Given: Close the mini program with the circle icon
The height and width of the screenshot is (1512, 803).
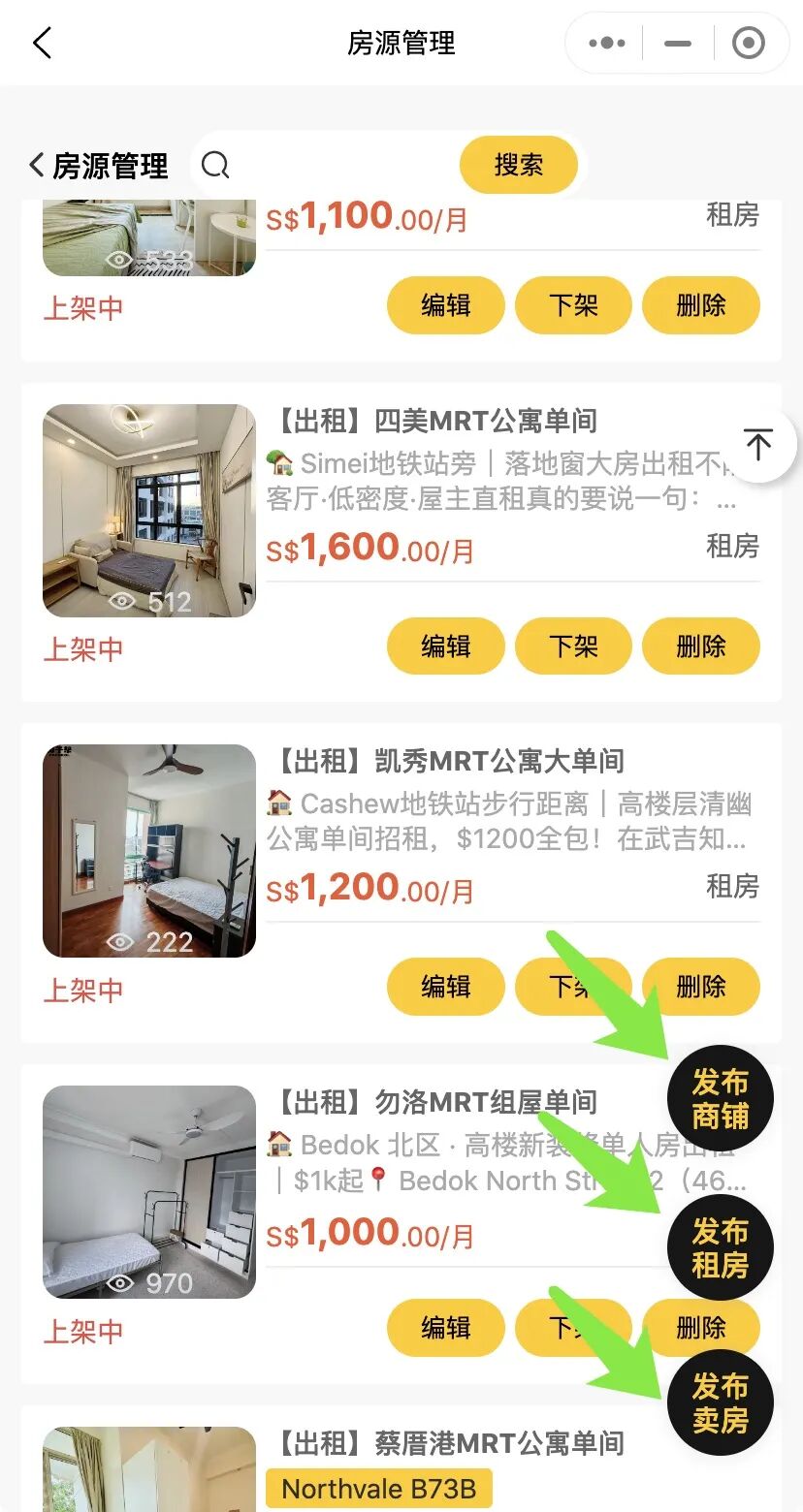Looking at the screenshot, I should coord(748,44).
